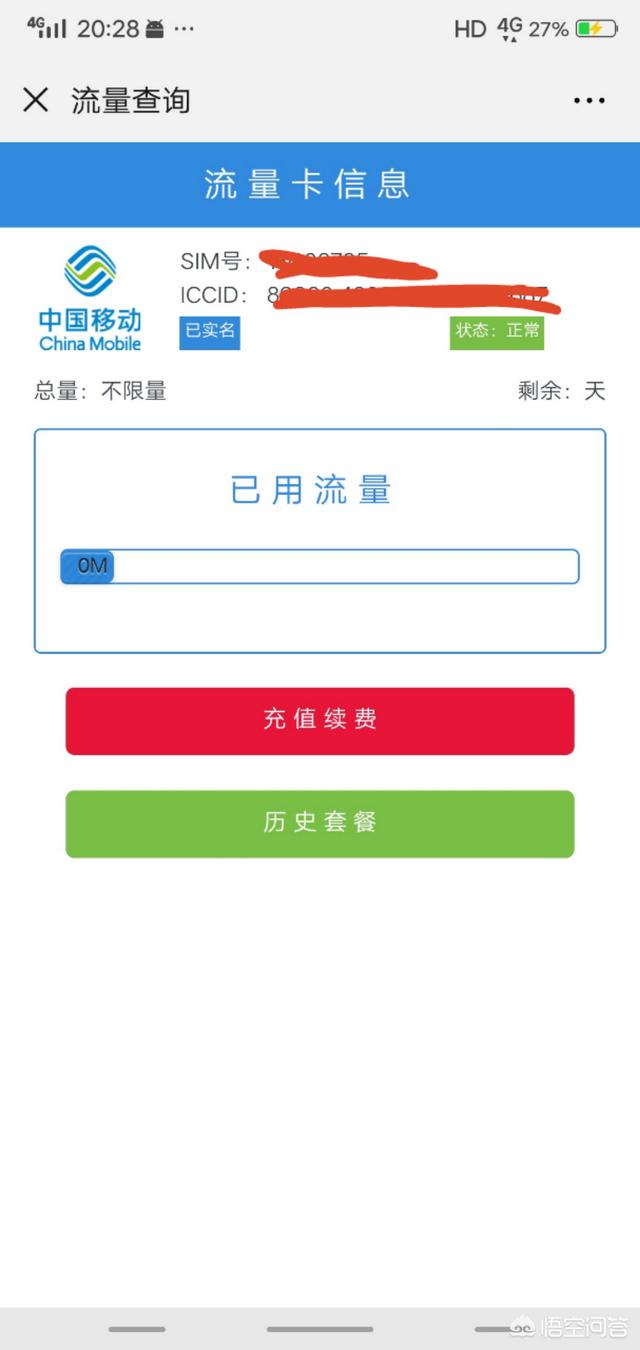This screenshot has height=1350, width=640.
Task: Close the 流量查询 page
Action: coord(36,100)
